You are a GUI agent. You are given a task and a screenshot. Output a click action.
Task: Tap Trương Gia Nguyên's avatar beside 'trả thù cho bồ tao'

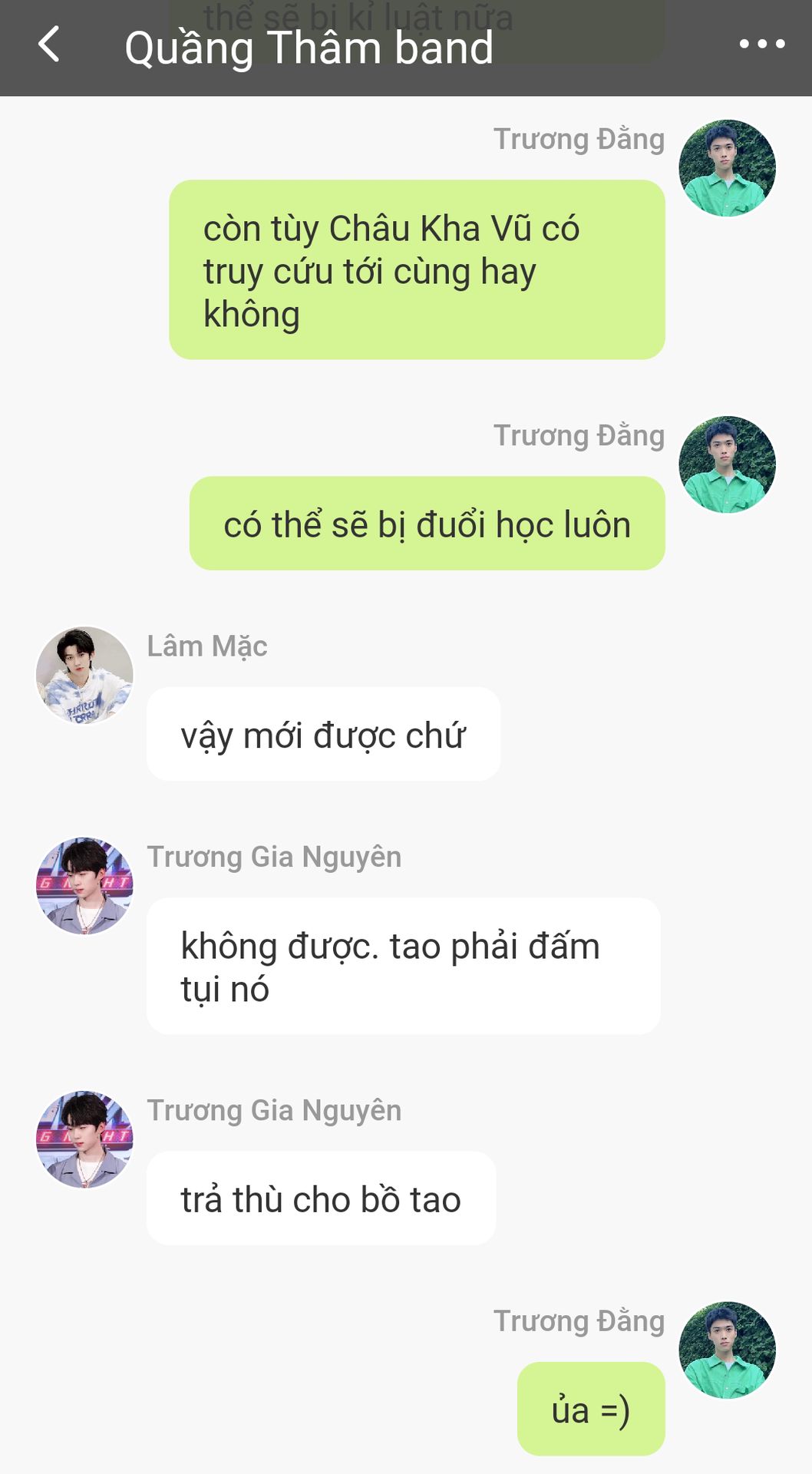(x=84, y=1139)
